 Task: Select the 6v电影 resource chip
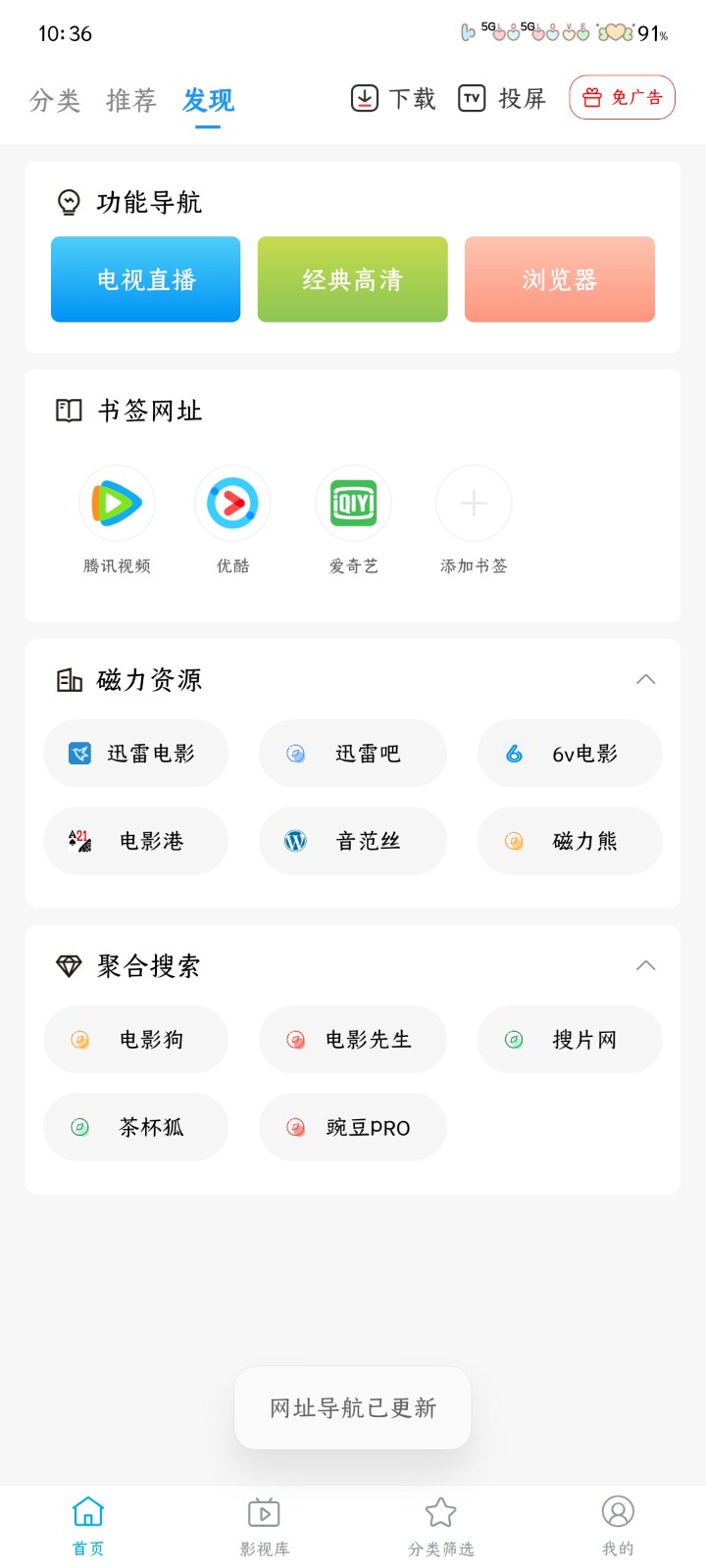click(570, 754)
